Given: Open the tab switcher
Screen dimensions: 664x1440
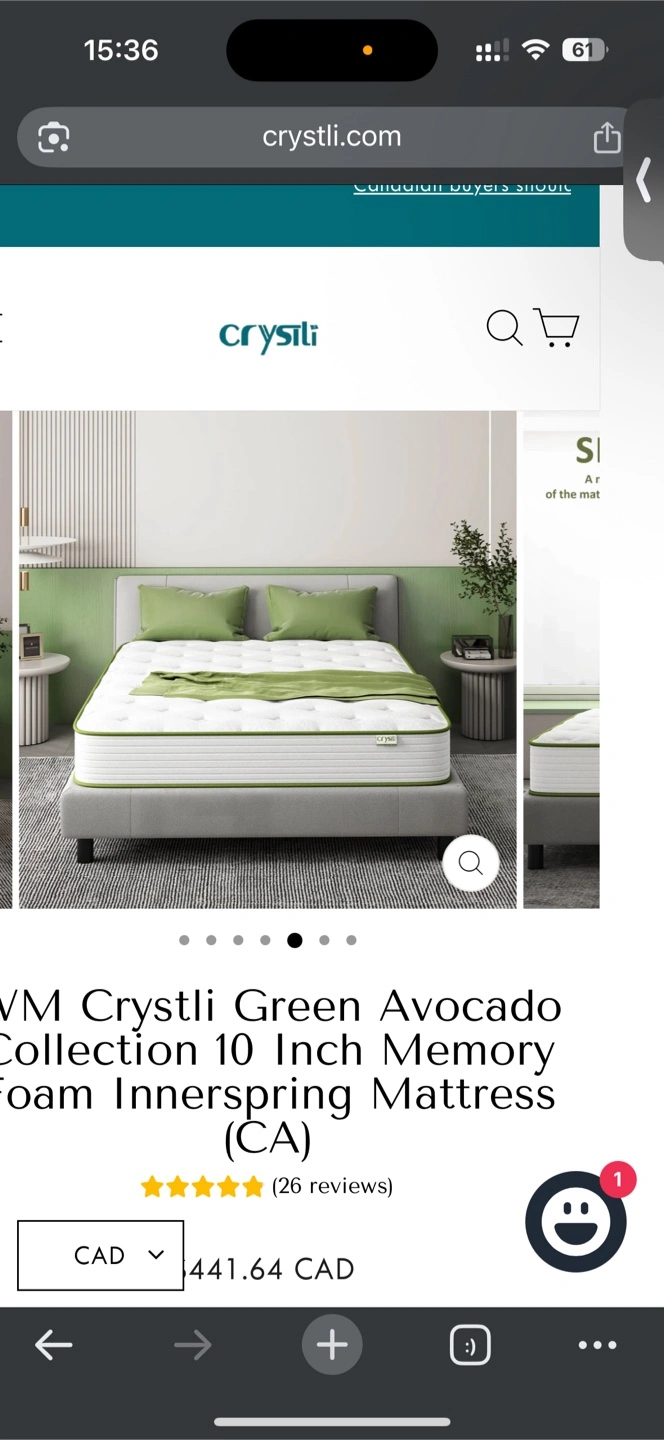Looking at the screenshot, I should pyautogui.click(x=470, y=1346).
